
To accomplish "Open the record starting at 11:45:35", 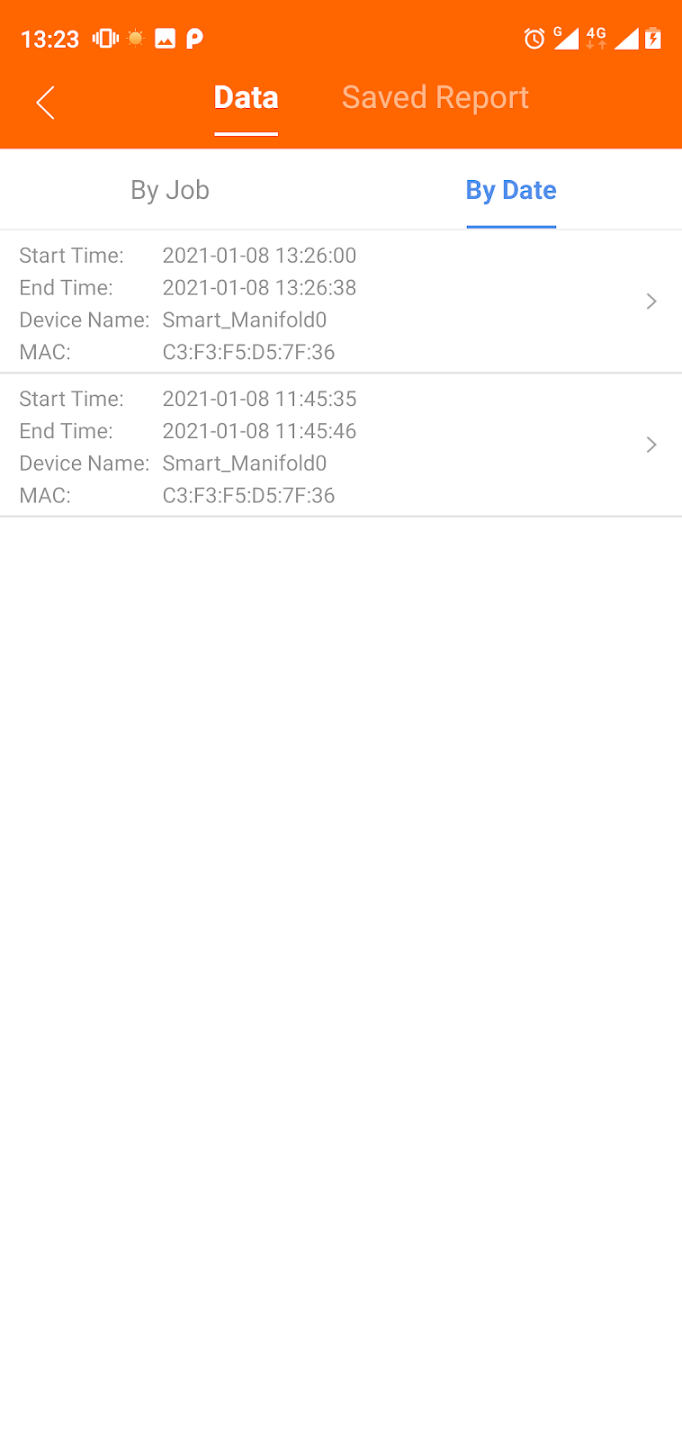I will pyautogui.click(x=340, y=446).
